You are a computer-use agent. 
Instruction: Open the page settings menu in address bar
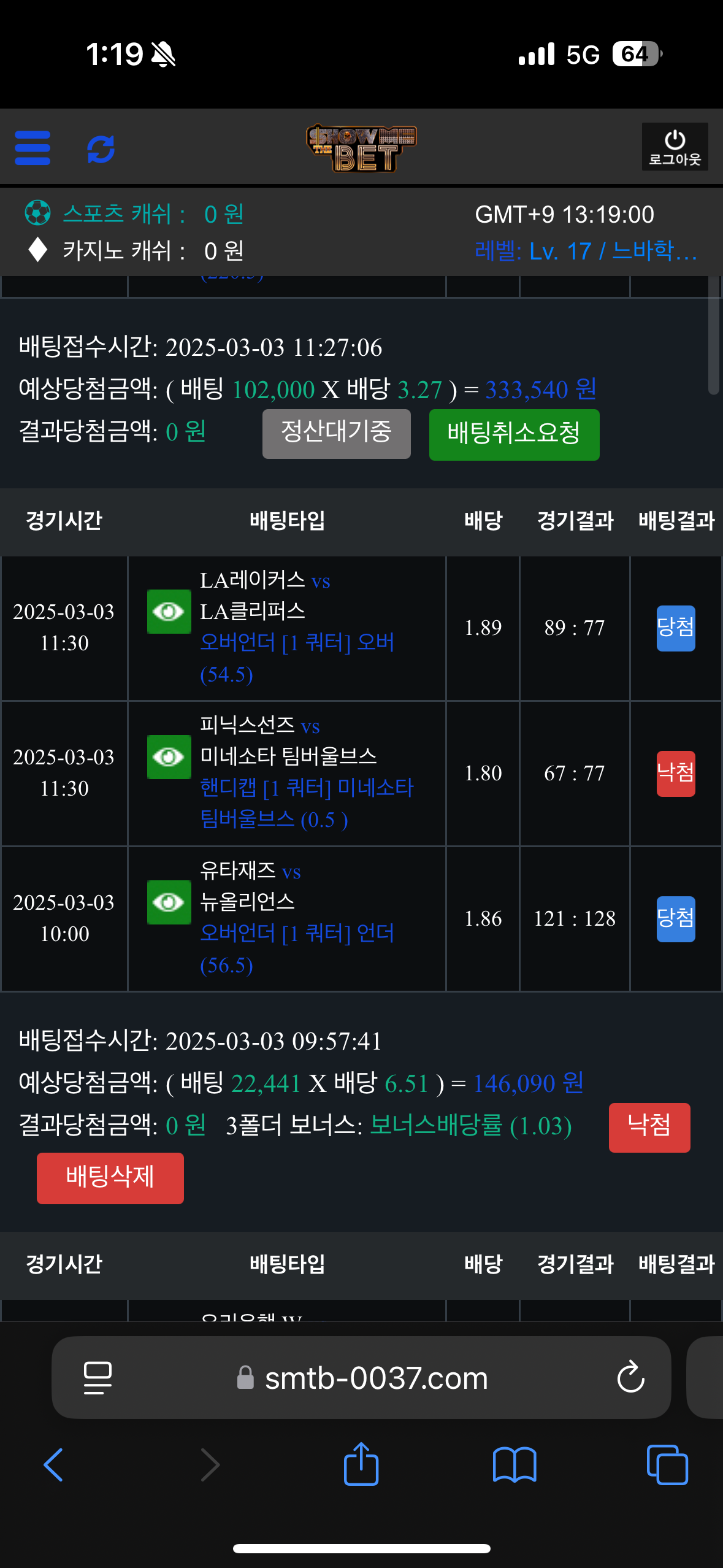click(98, 1378)
